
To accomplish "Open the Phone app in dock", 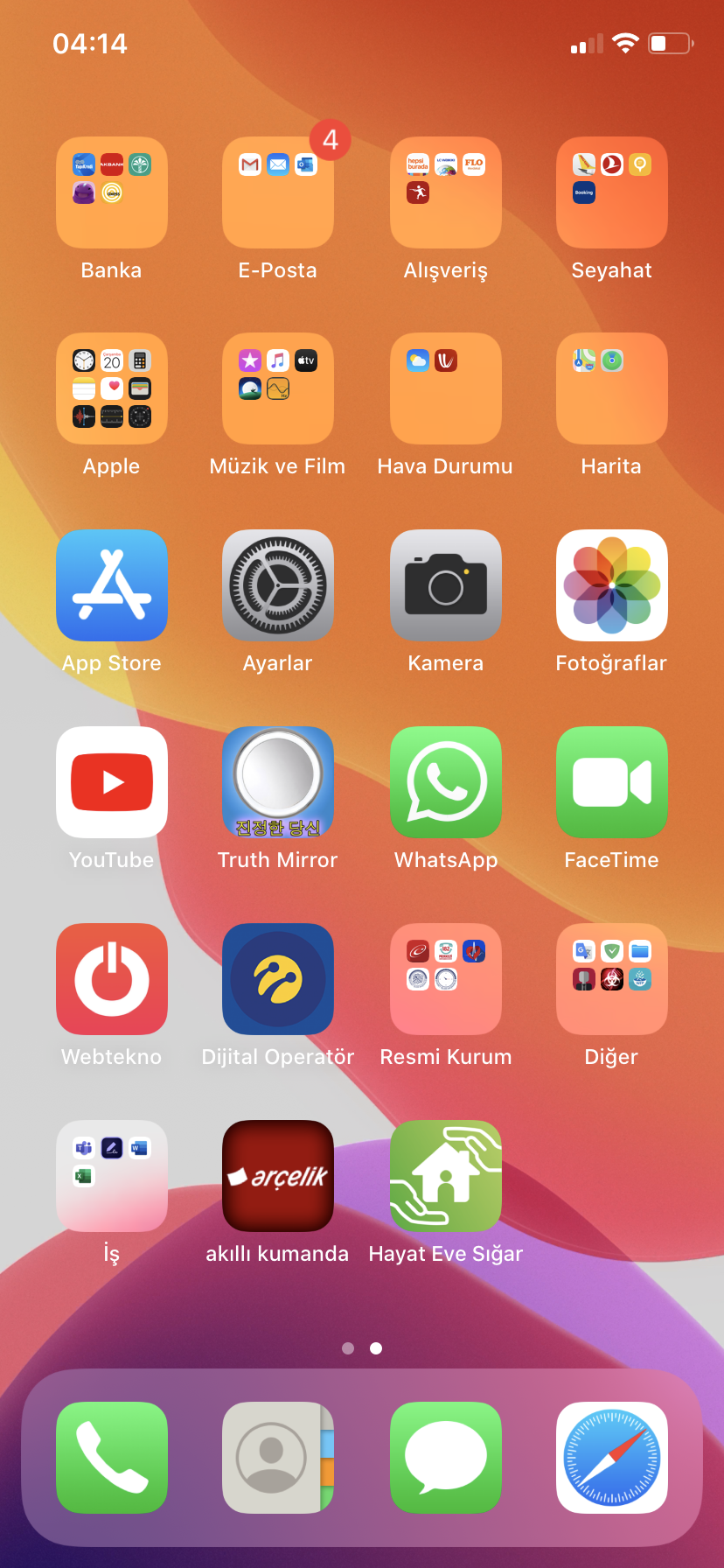I will click(112, 1458).
